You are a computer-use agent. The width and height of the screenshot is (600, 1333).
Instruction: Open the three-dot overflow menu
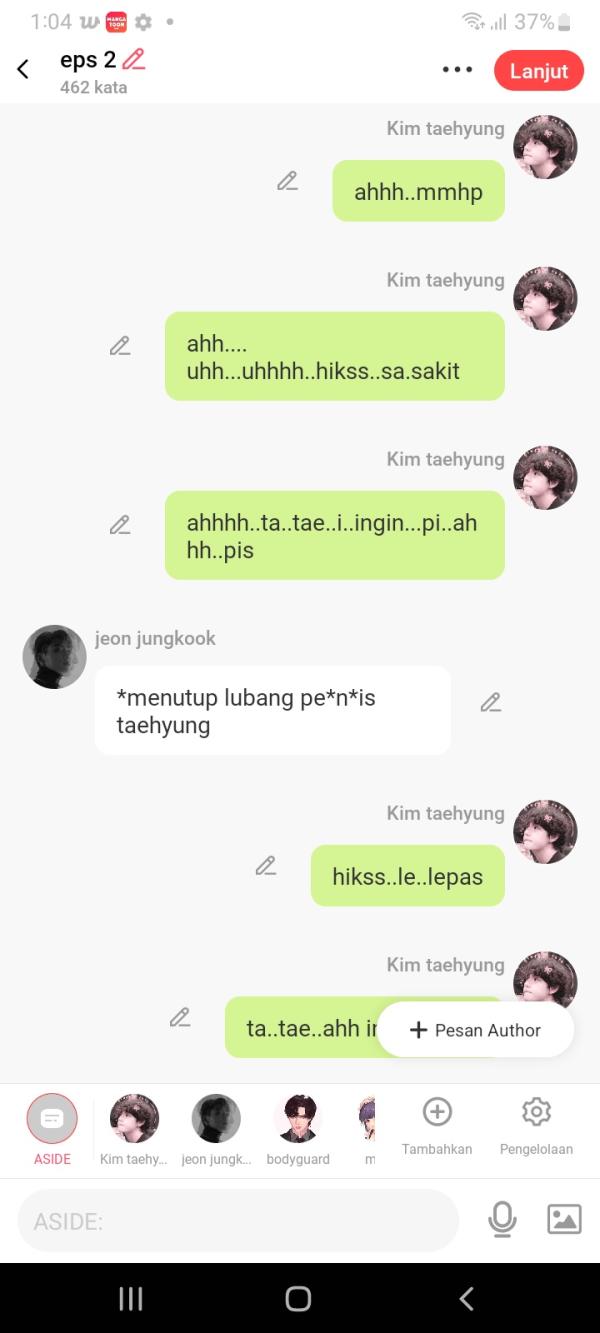coord(457,70)
